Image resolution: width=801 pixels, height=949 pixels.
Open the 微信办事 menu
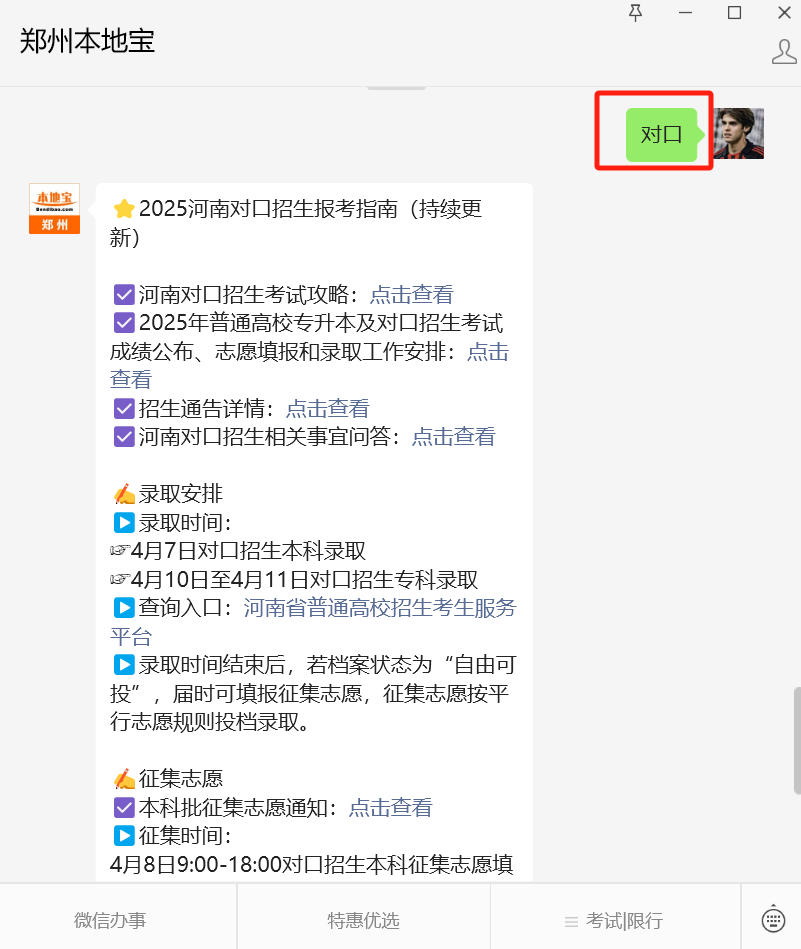click(110, 921)
